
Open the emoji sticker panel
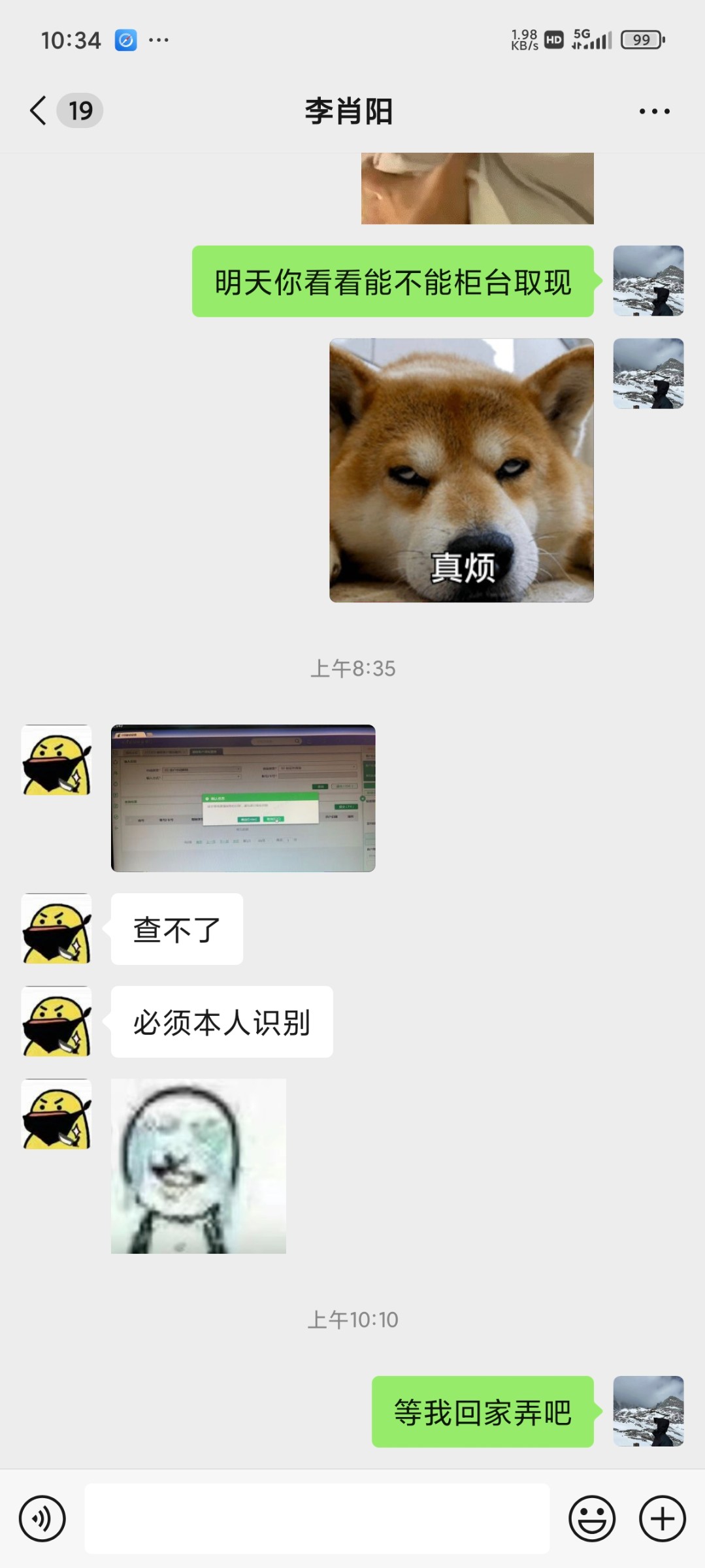pos(592,1518)
